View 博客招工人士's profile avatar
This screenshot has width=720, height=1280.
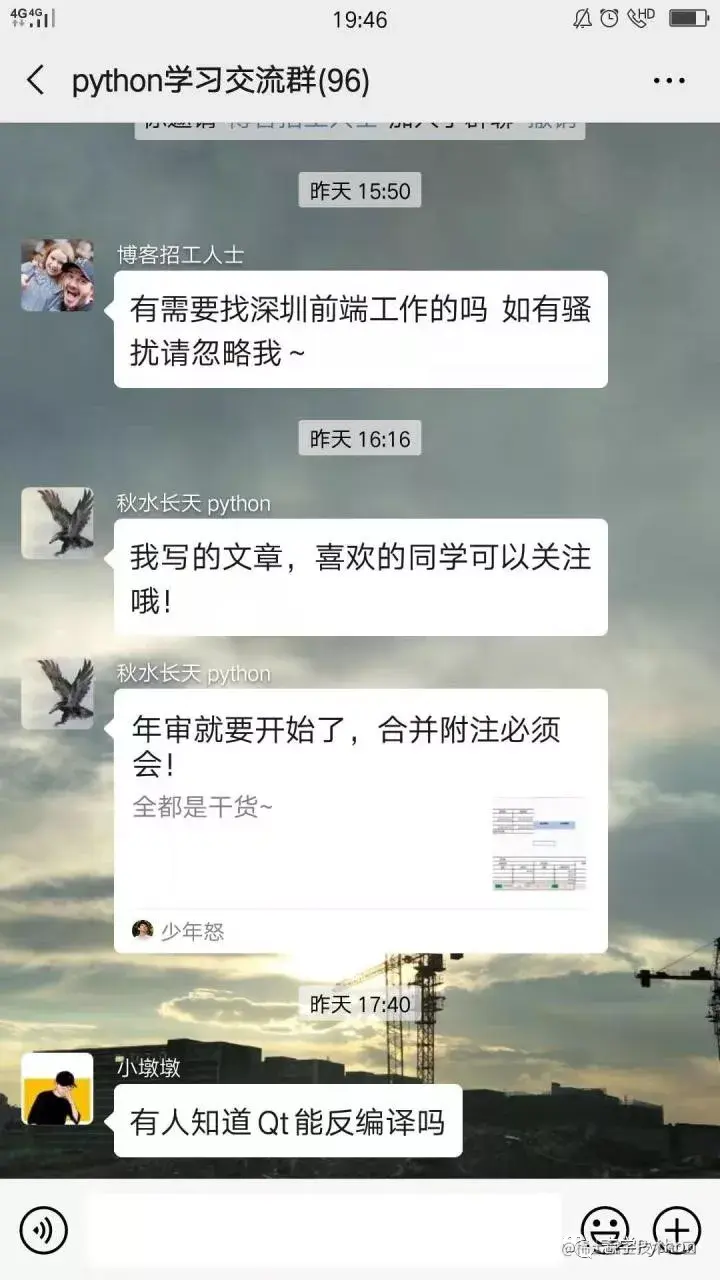[58, 275]
